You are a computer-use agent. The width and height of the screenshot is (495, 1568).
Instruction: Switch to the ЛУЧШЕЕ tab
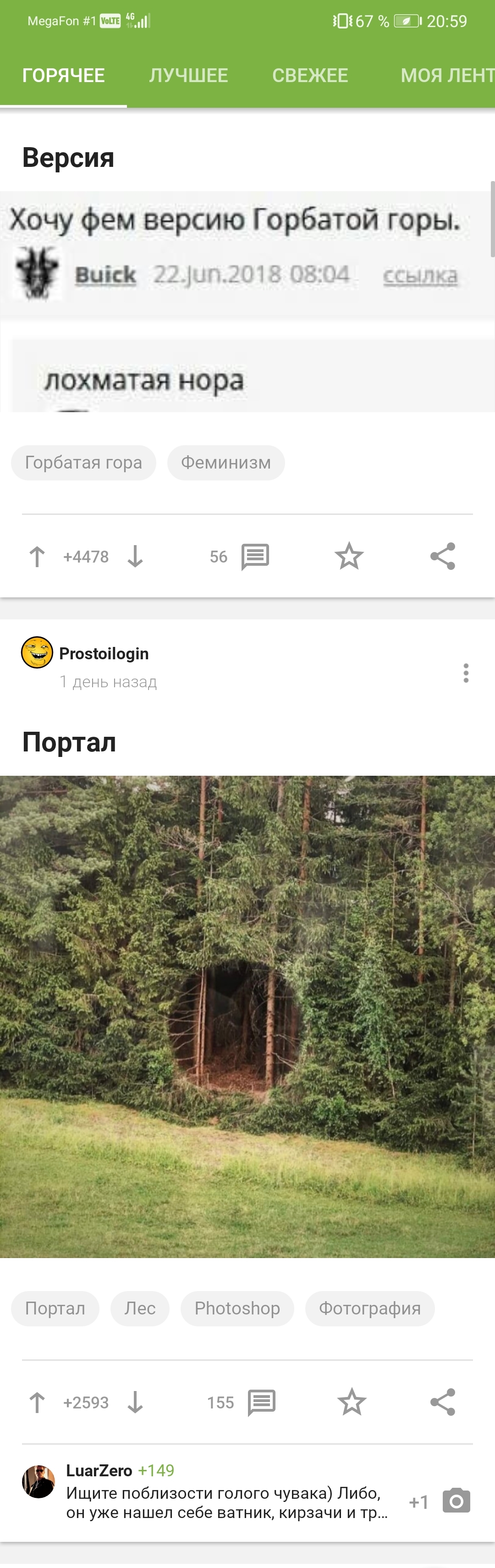[x=188, y=76]
